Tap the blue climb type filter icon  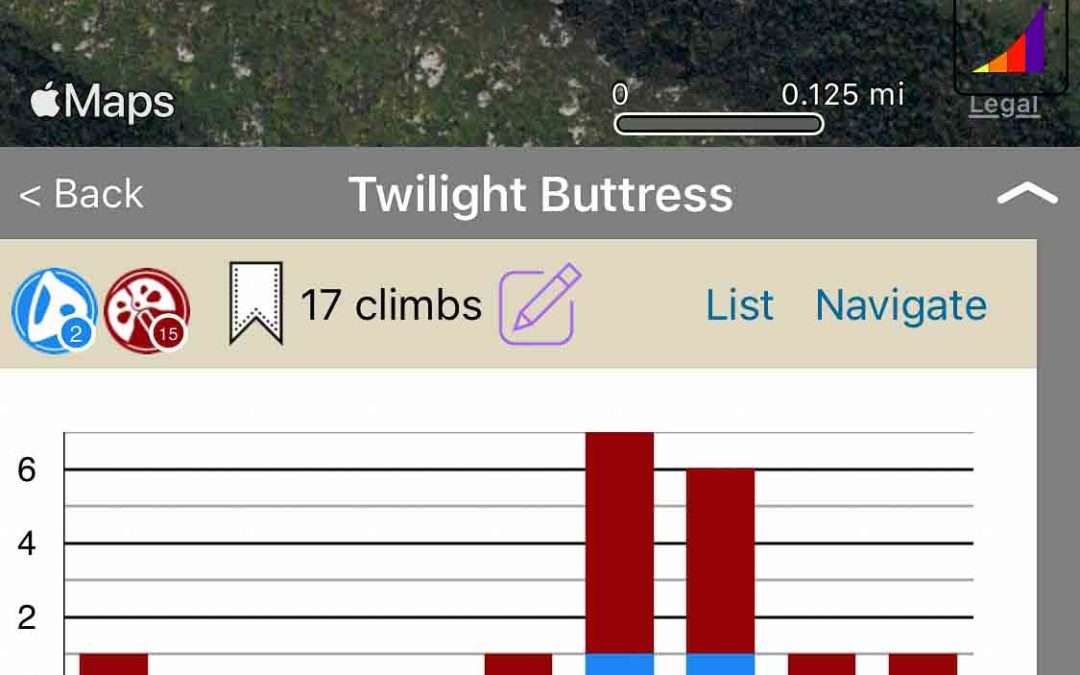54,310
